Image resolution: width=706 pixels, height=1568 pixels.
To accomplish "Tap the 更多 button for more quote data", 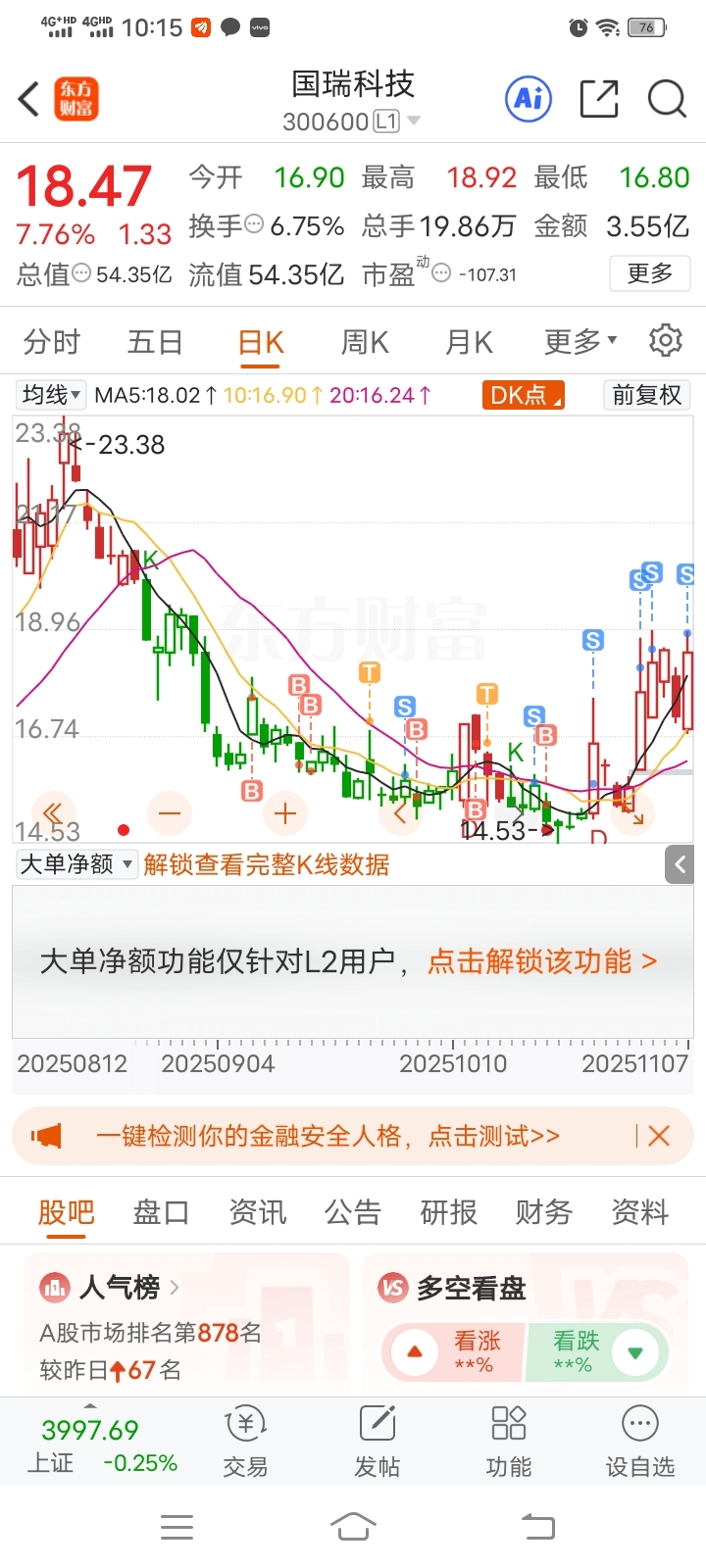I will [650, 273].
